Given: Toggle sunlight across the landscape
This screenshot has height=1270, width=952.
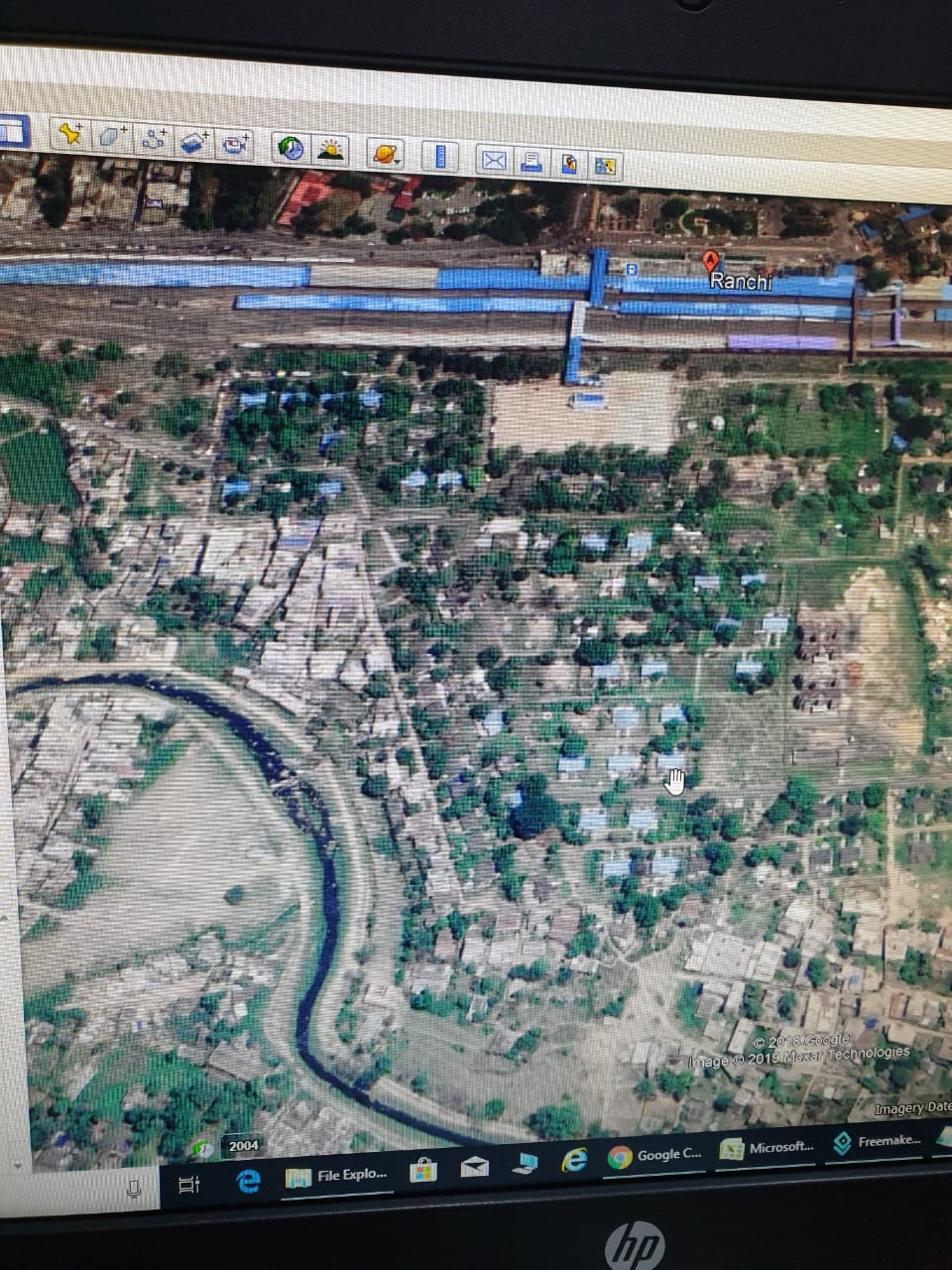Looking at the screenshot, I should tap(330, 150).
